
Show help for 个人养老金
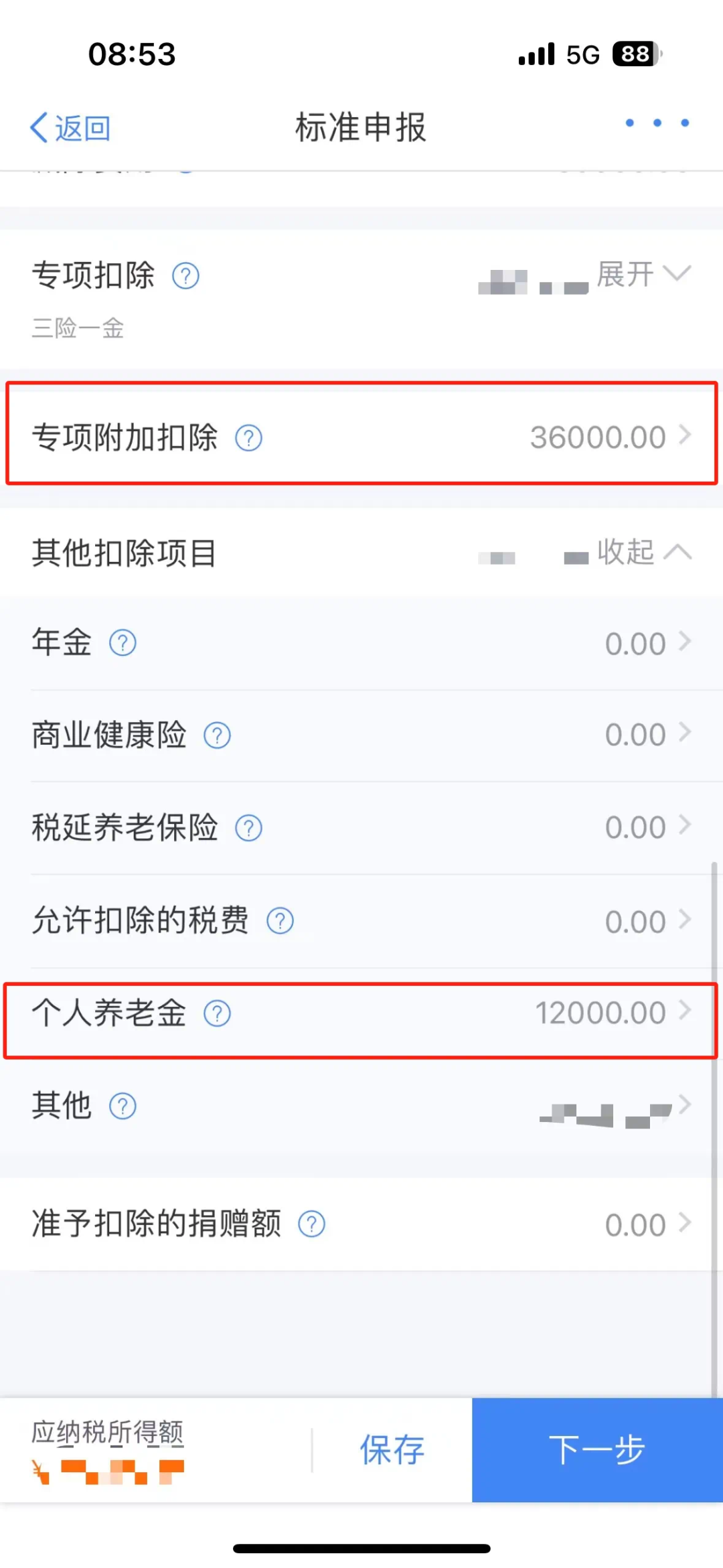point(217,1013)
